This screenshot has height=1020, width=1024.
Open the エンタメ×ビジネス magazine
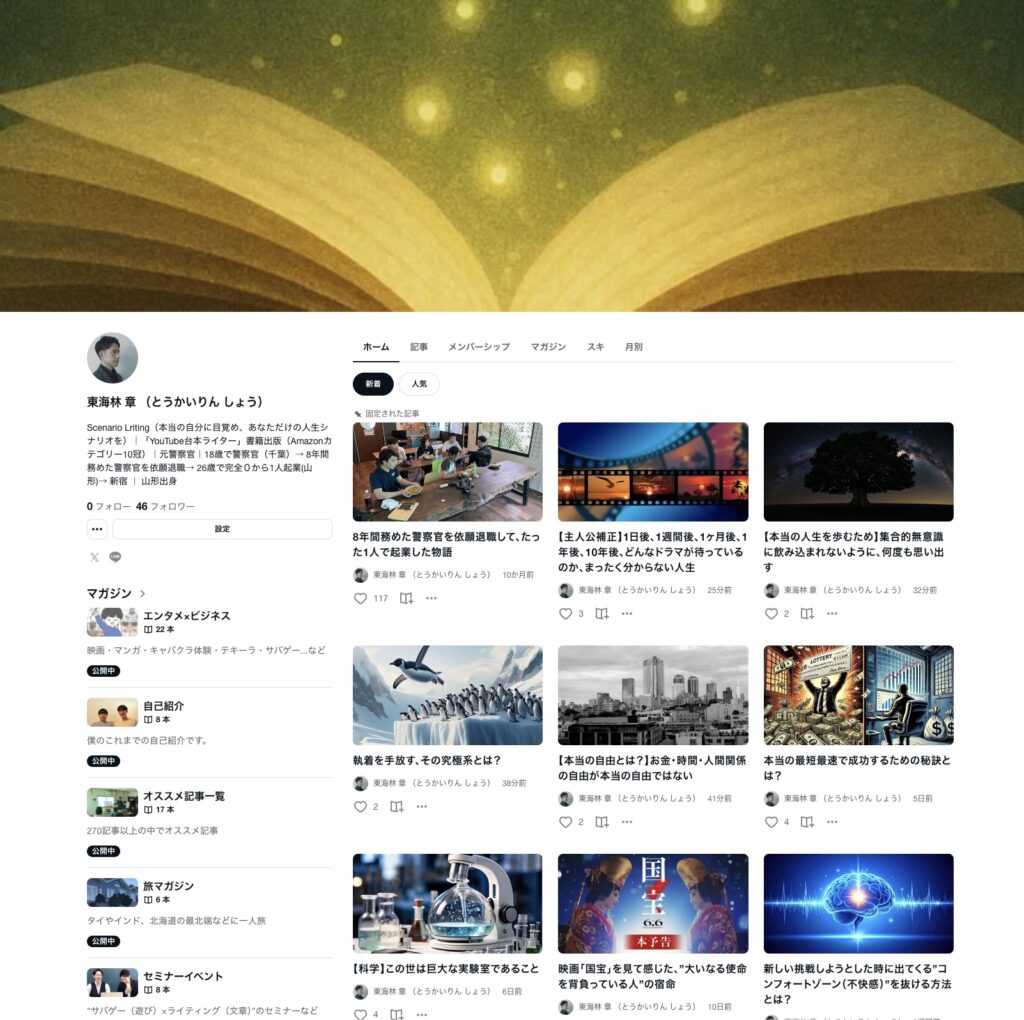coord(186,616)
